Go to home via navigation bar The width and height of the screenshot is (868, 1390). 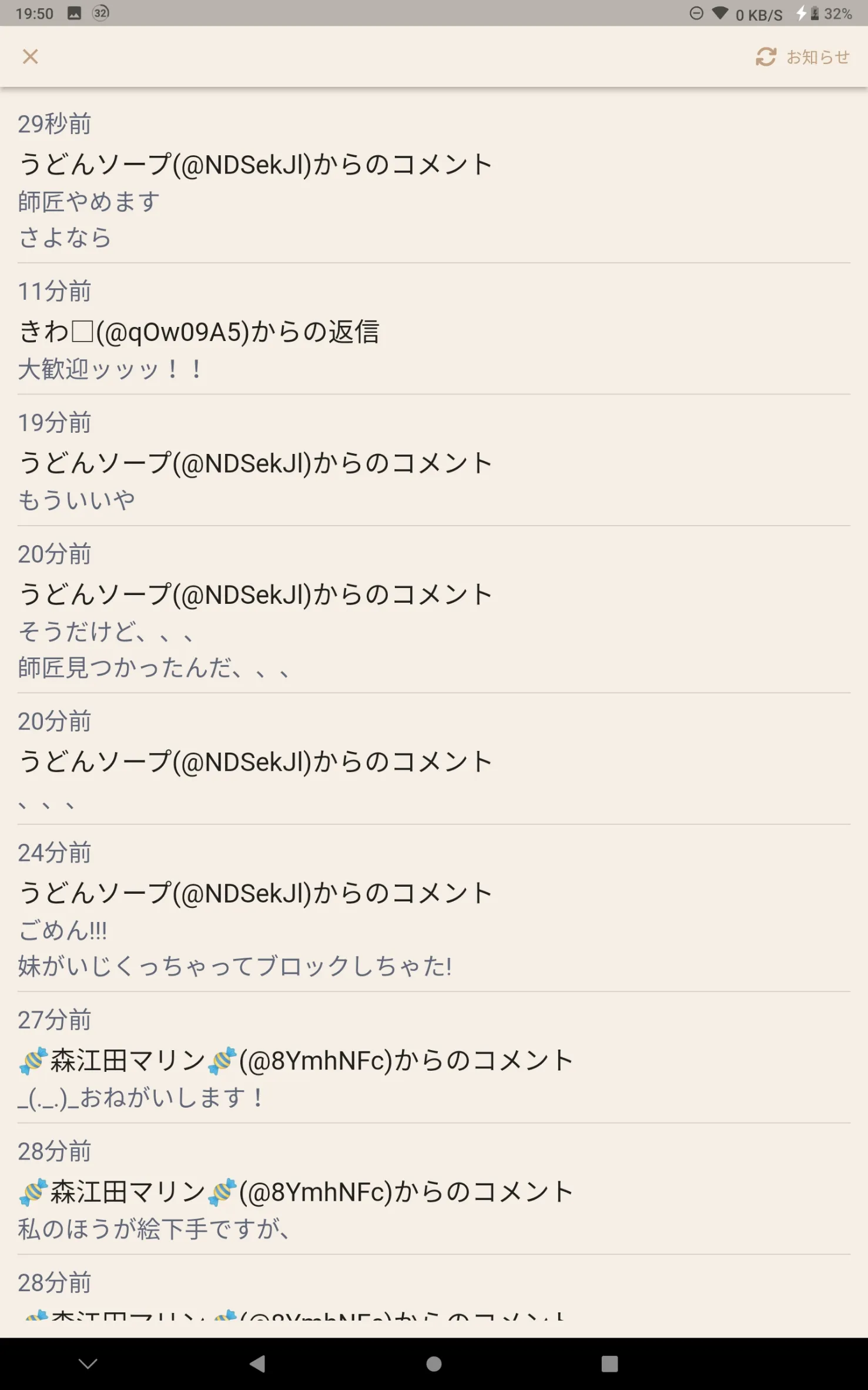[434, 1364]
